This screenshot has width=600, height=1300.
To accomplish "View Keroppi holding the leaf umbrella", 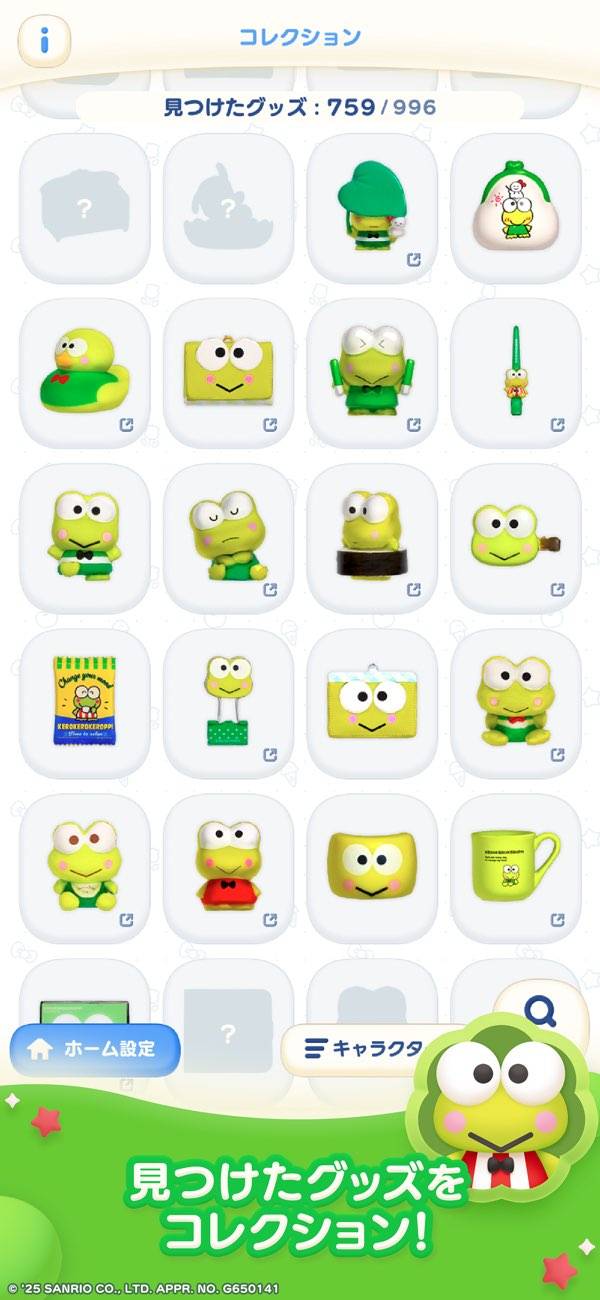I will pyautogui.click(x=372, y=208).
